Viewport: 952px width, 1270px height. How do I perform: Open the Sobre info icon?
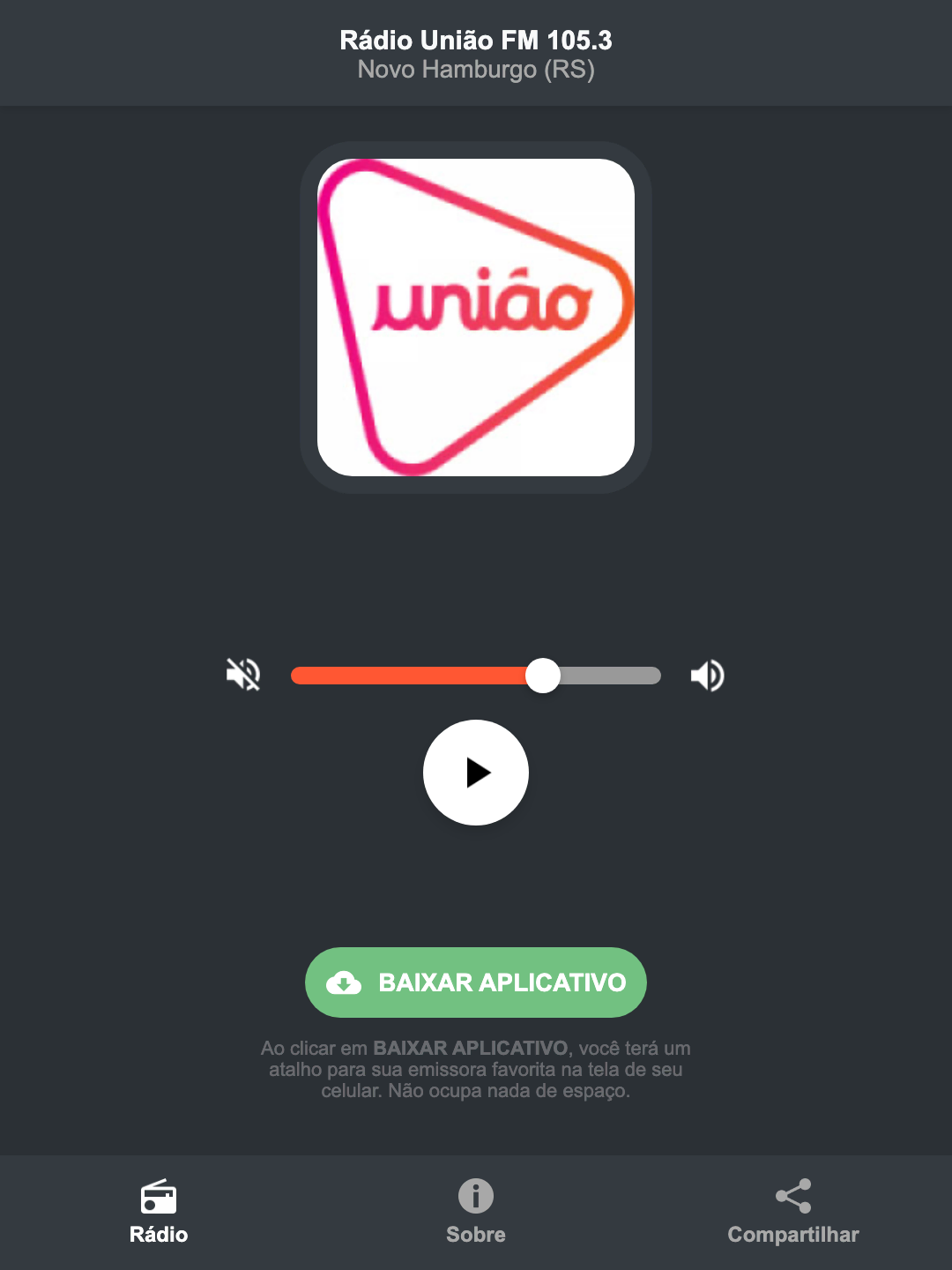point(475,1196)
